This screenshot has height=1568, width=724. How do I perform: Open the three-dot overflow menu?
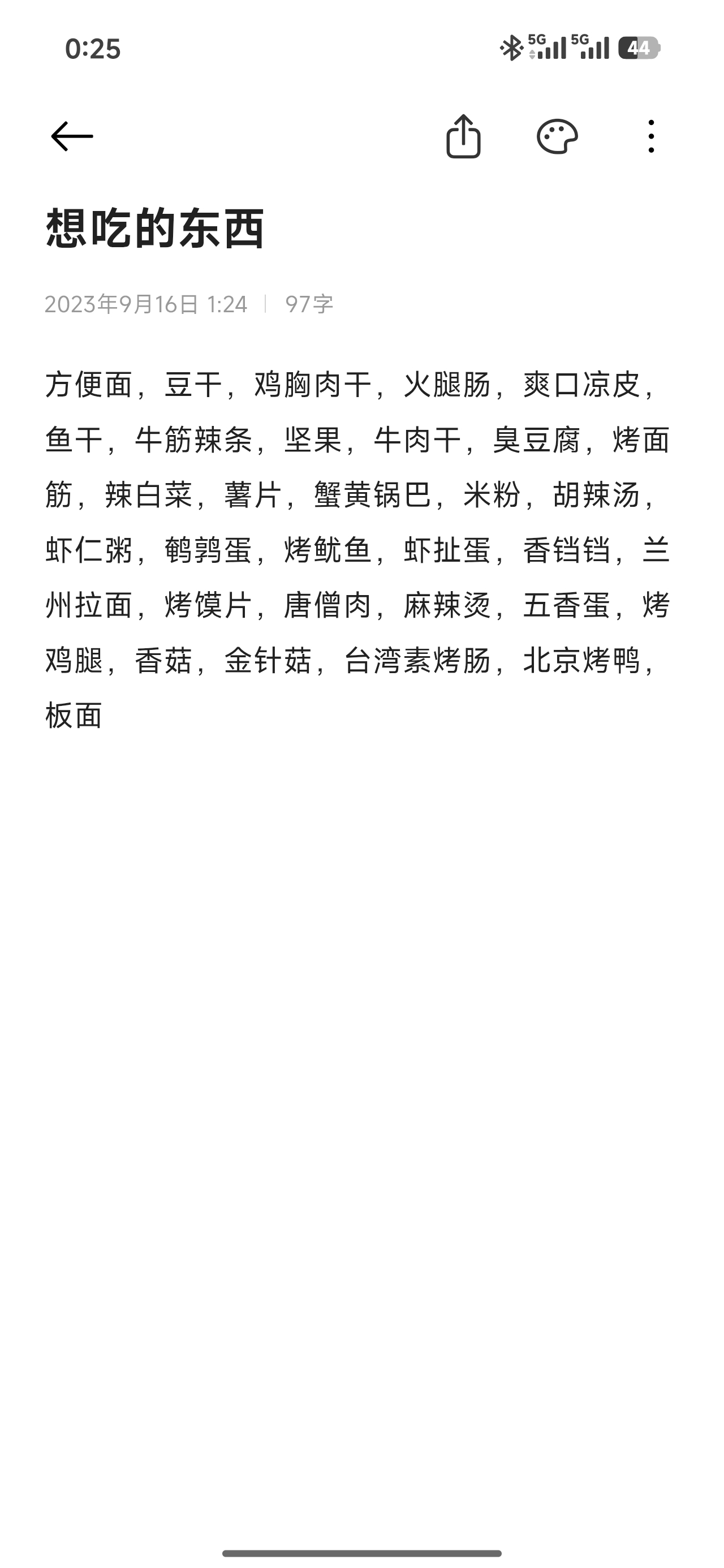[x=651, y=136]
